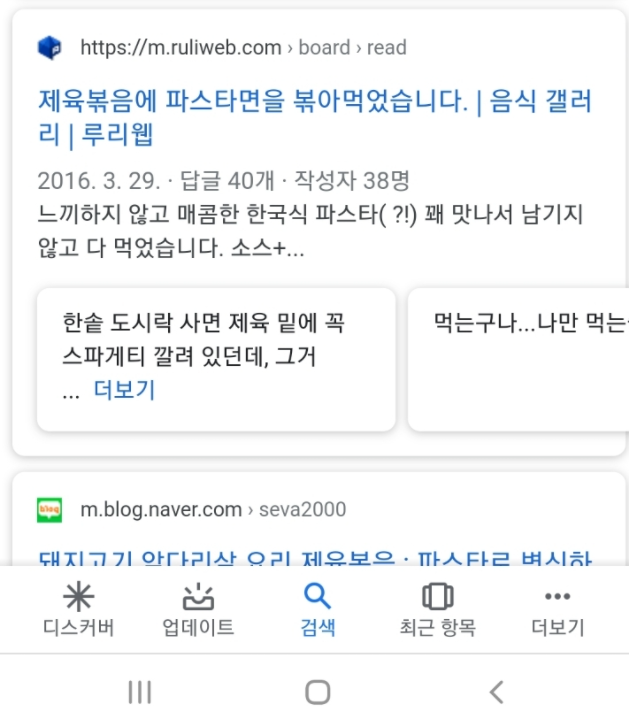Go to the home screen
Screen dimensions: 629x722
(x=317, y=691)
